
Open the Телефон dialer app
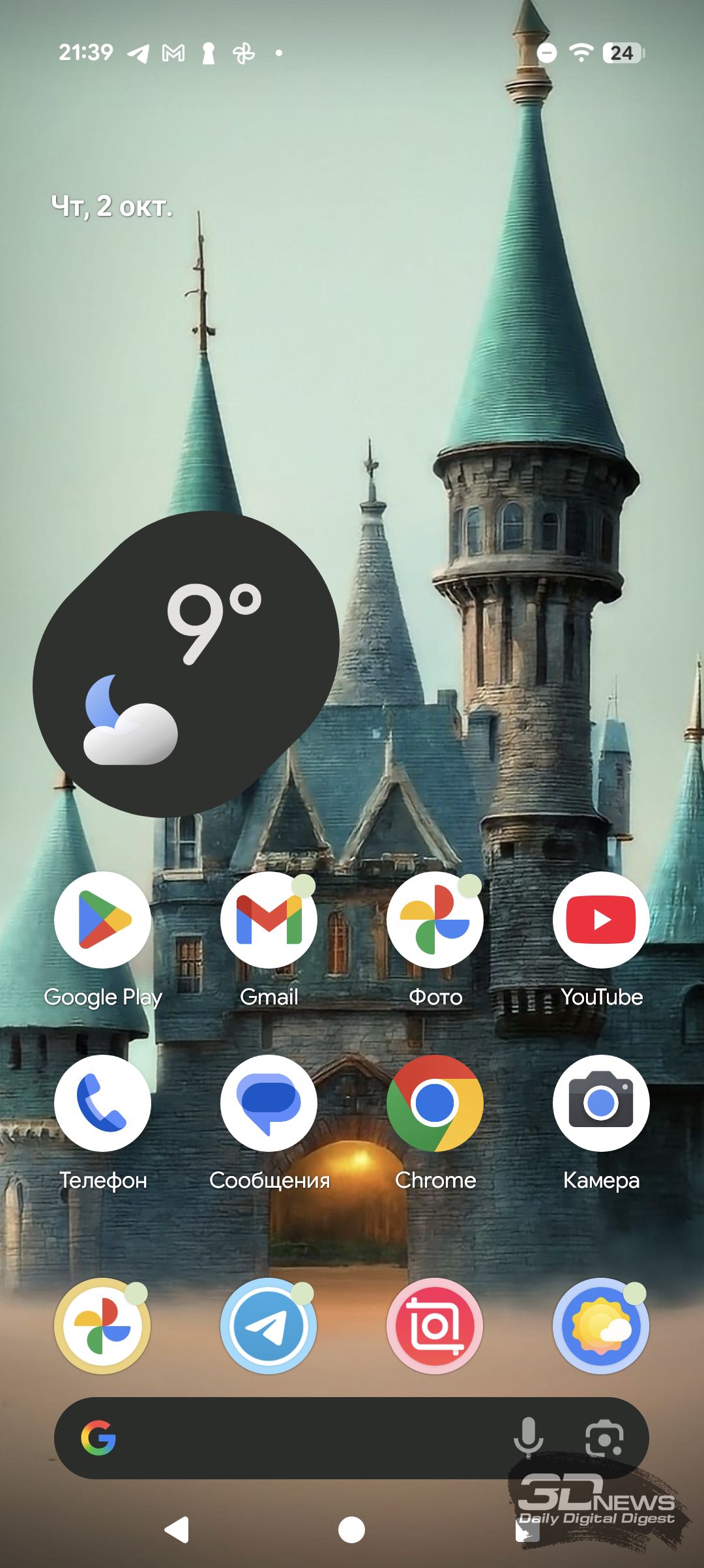pyautogui.click(x=102, y=1104)
